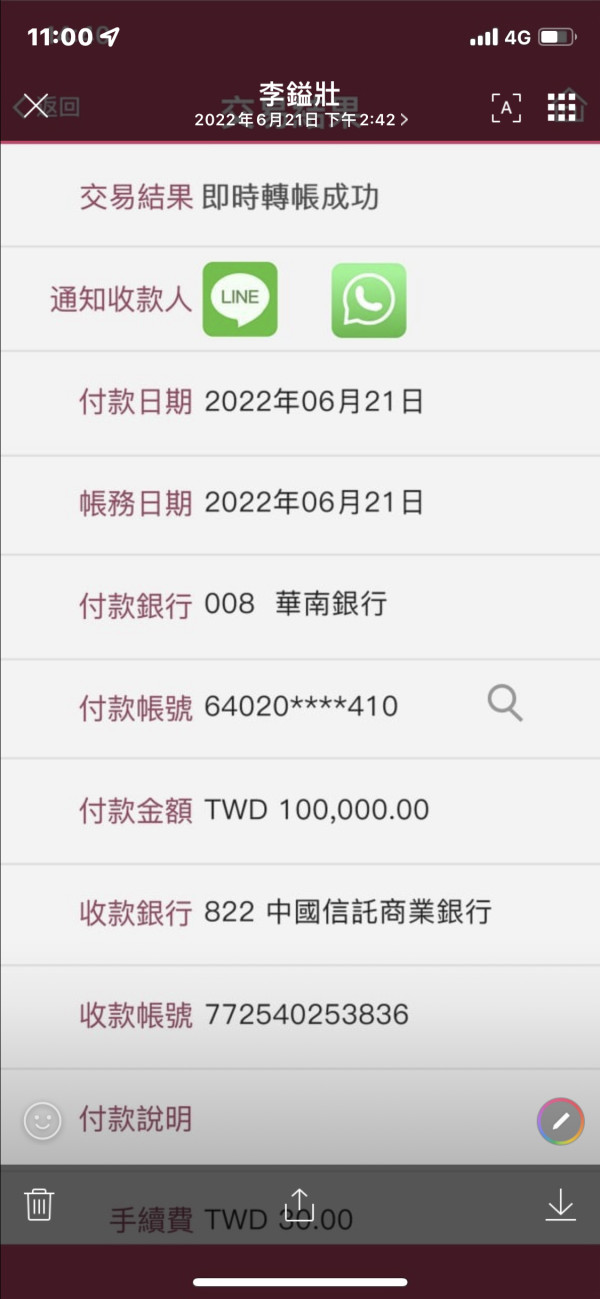The image size is (600, 1299).
Task: Download the image to the device
Action: coord(560,1204)
